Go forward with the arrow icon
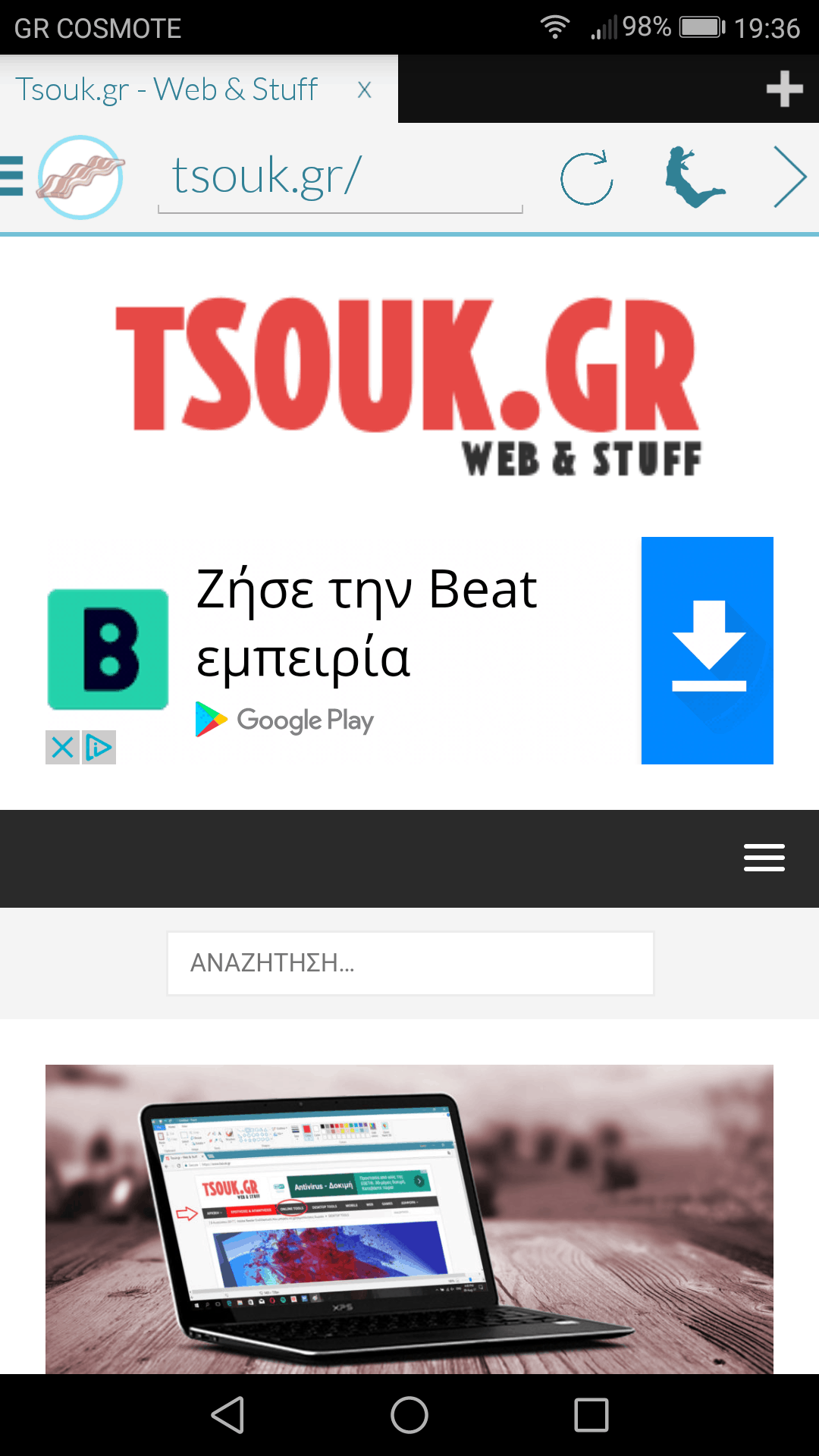 click(x=789, y=177)
